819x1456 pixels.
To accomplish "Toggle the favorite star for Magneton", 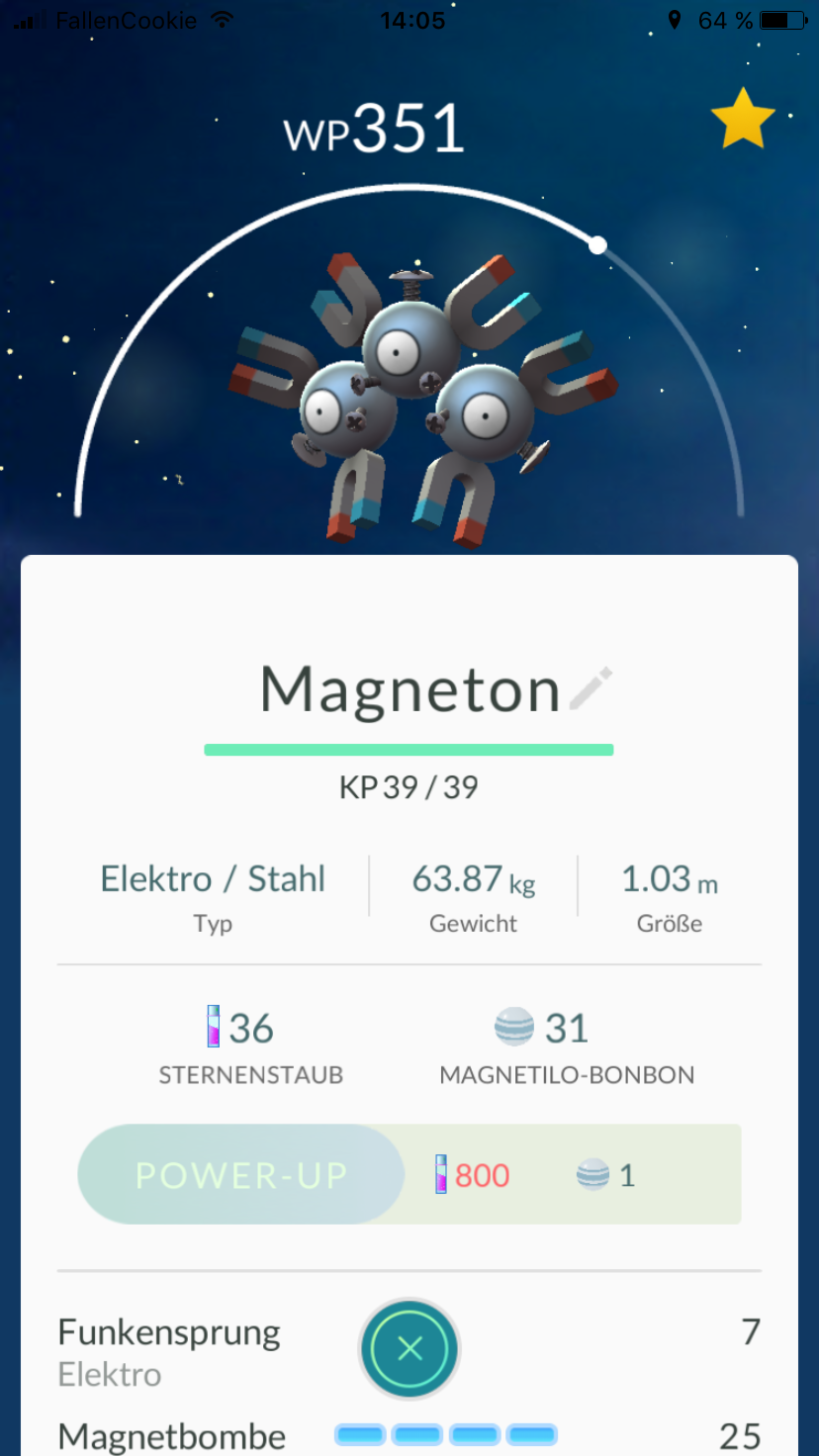I will (x=743, y=119).
